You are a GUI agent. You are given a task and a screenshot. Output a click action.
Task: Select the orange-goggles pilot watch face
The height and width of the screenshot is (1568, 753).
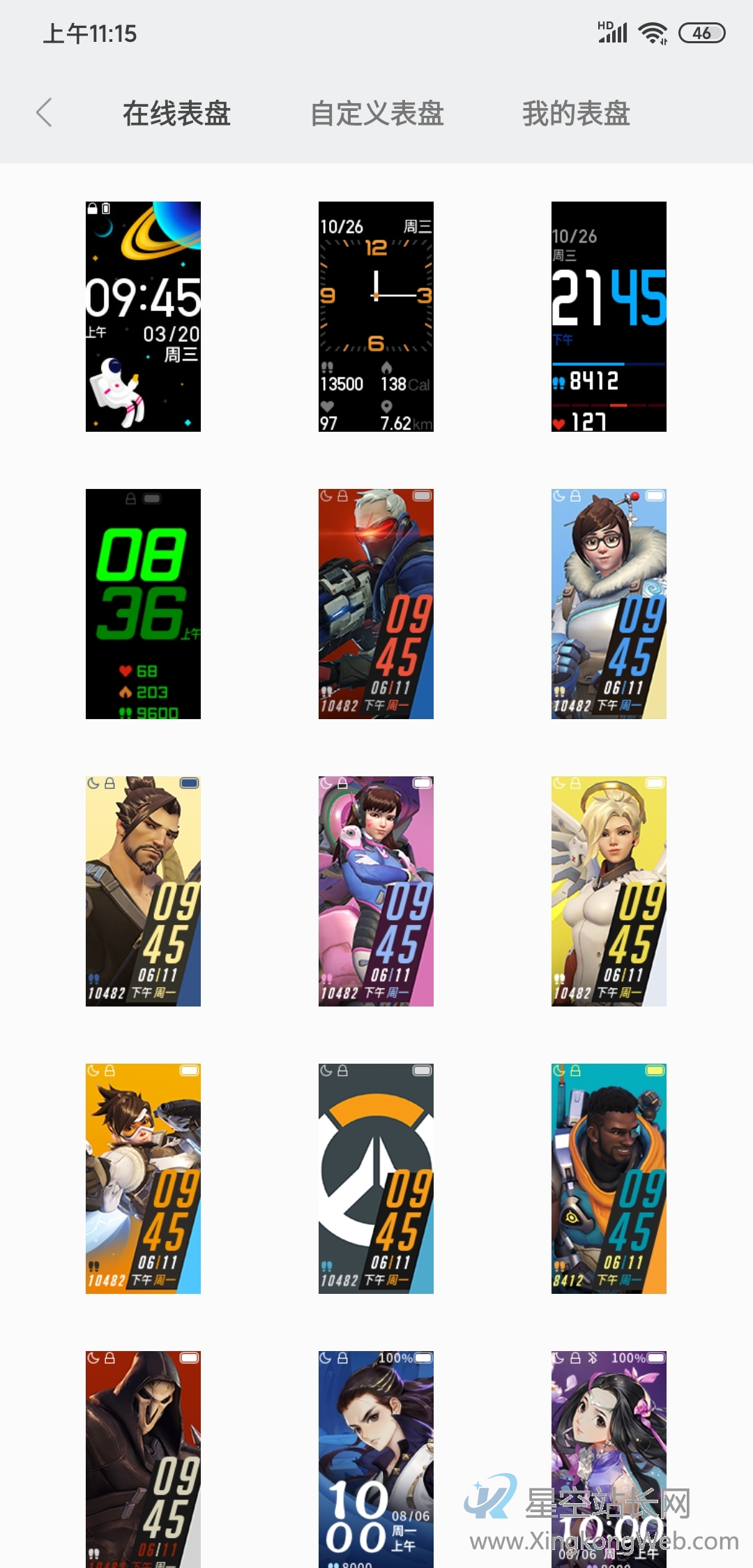point(143,1179)
